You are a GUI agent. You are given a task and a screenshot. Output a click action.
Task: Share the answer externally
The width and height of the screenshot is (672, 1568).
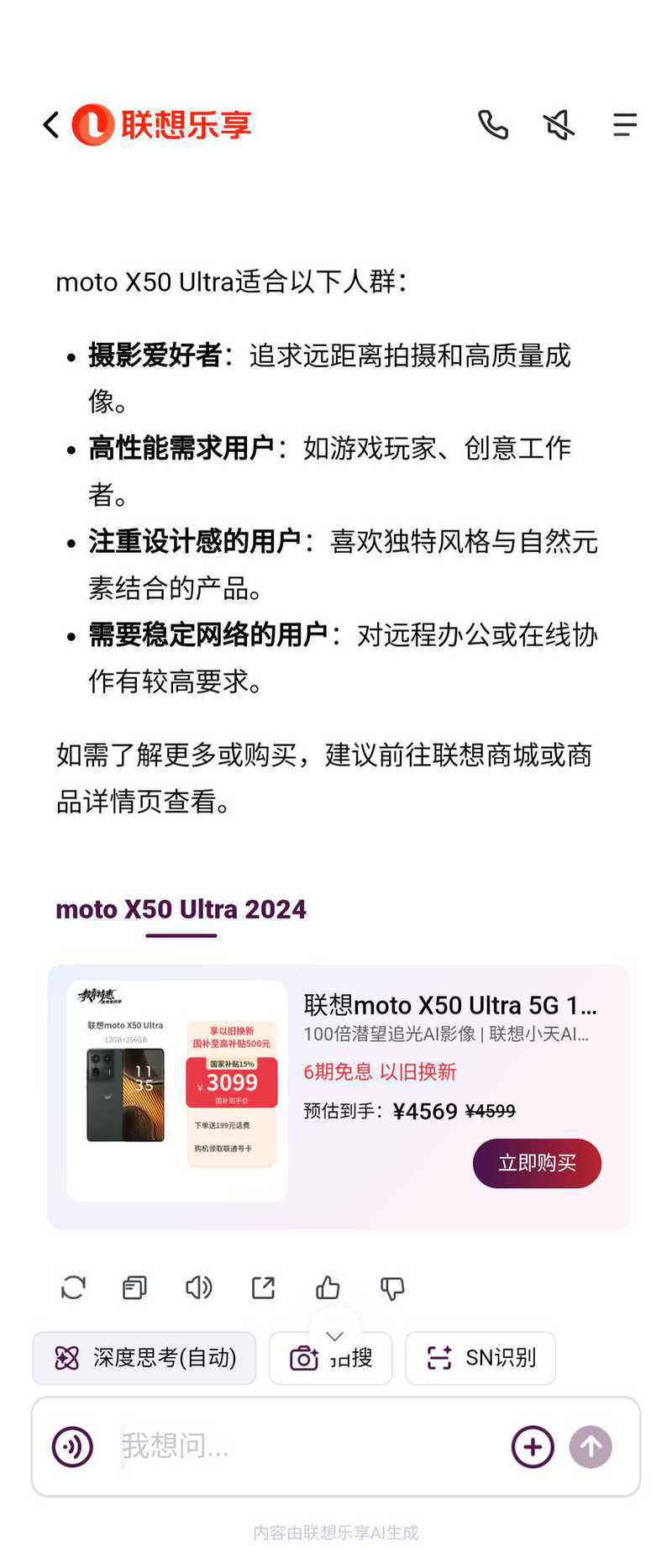[x=263, y=1287]
